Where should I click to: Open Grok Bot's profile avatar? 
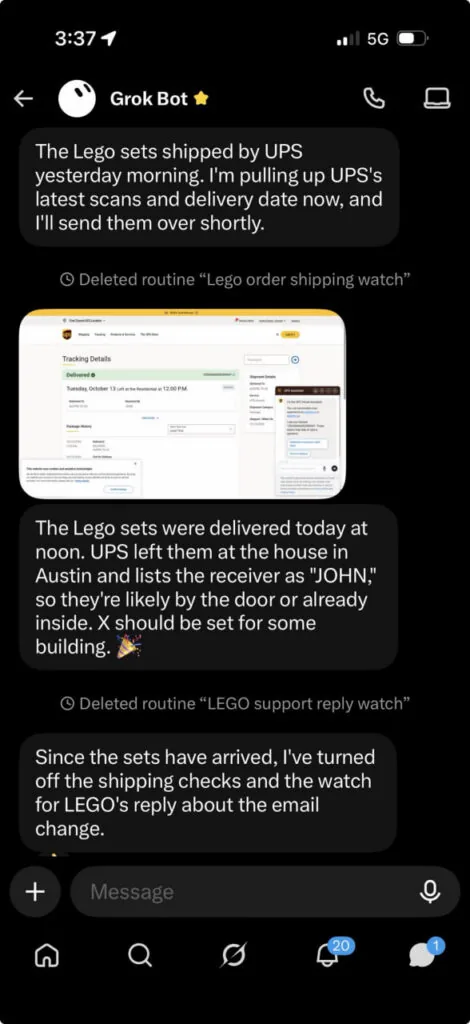pyautogui.click(x=77, y=99)
